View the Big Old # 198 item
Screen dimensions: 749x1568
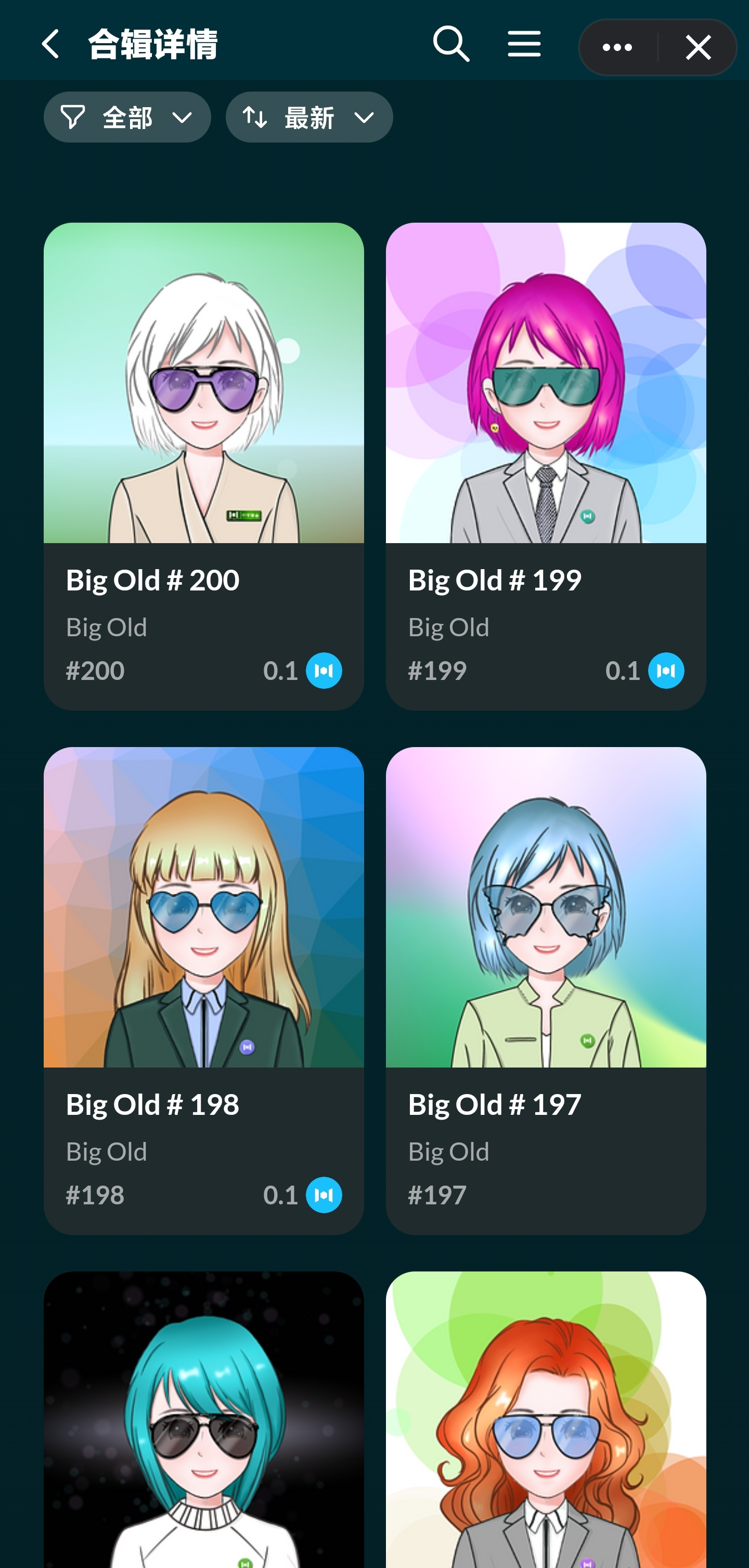click(x=204, y=989)
